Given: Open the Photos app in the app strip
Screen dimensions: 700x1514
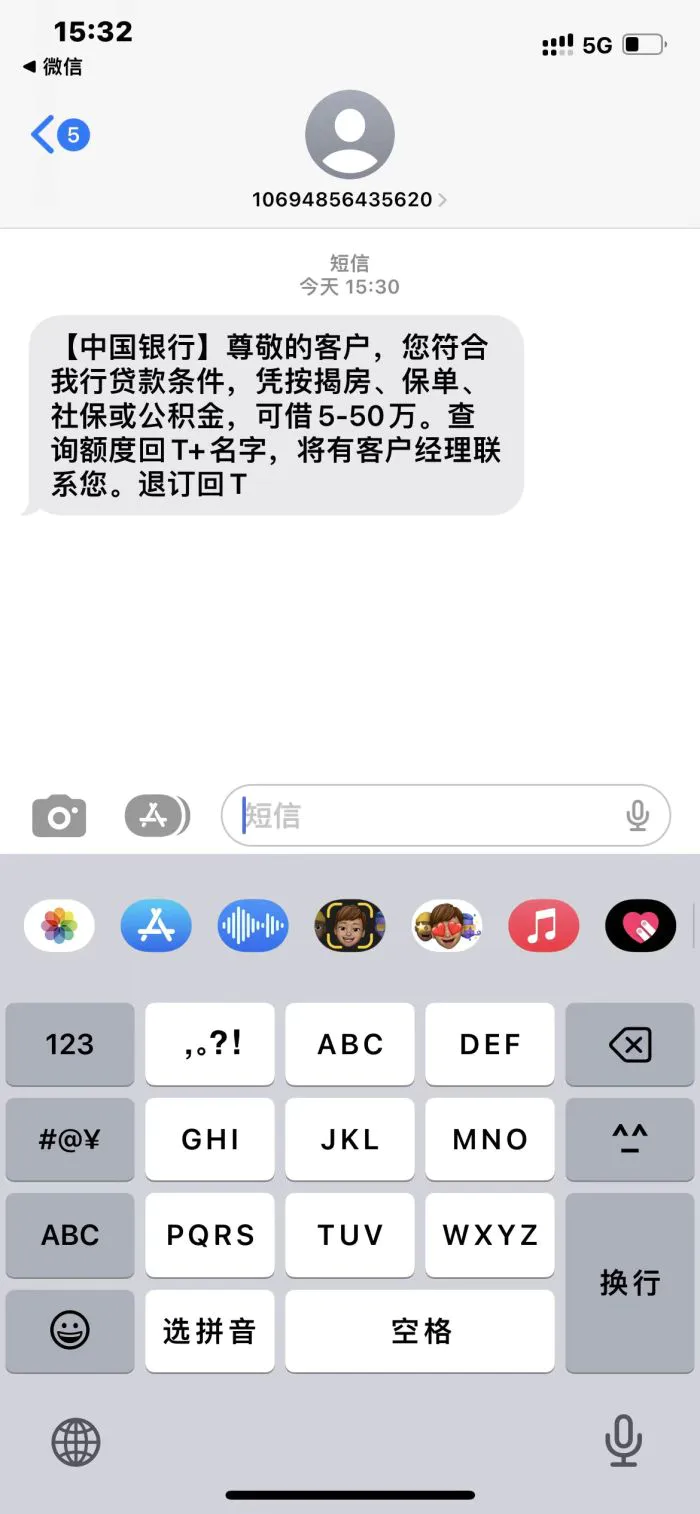Looking at the screenshot, I should [59, 925].
